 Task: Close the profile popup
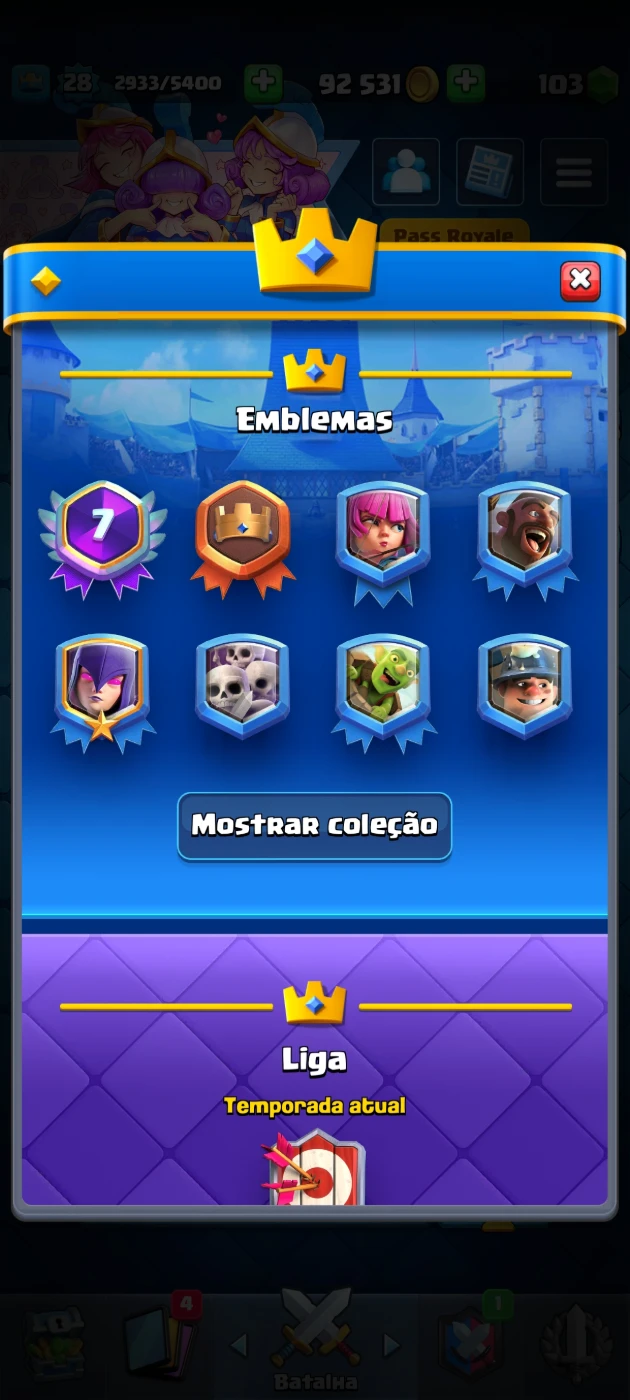[x=580, y=281]
